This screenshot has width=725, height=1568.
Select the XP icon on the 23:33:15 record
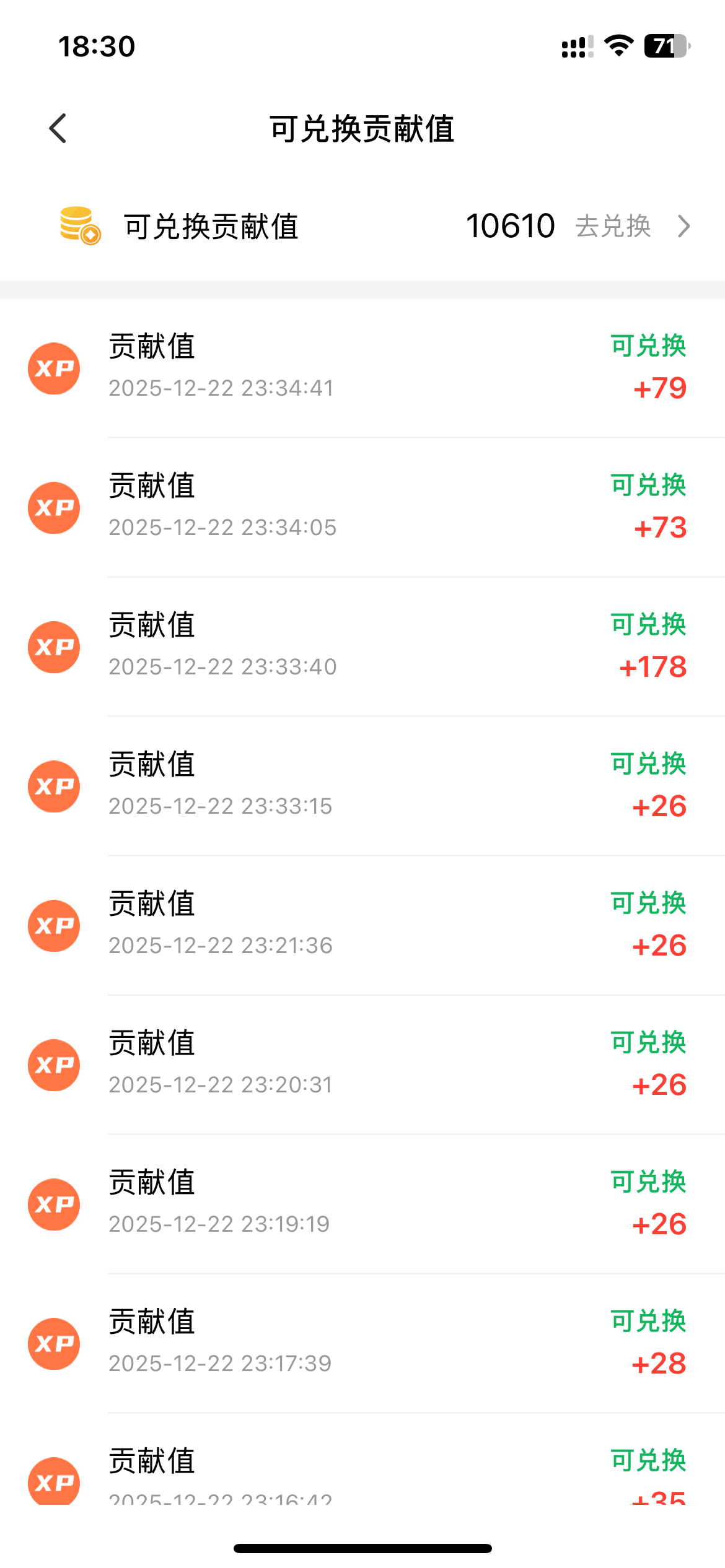(54, 786)
